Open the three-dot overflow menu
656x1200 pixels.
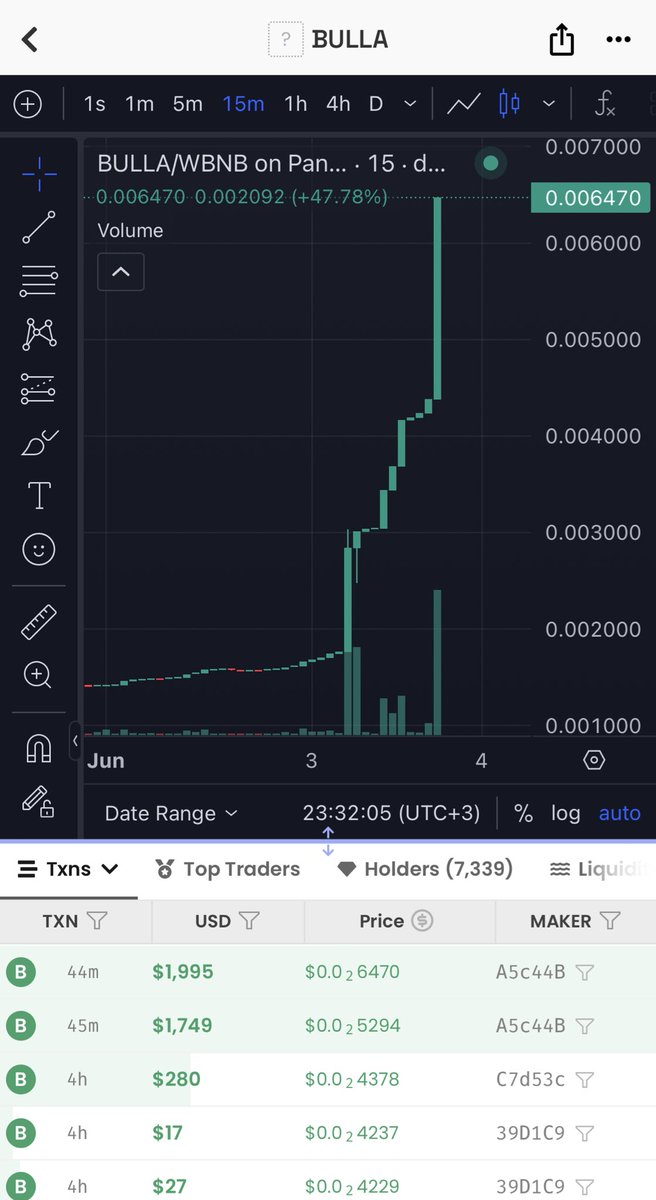pyautogui.click(x=618, y=40)
